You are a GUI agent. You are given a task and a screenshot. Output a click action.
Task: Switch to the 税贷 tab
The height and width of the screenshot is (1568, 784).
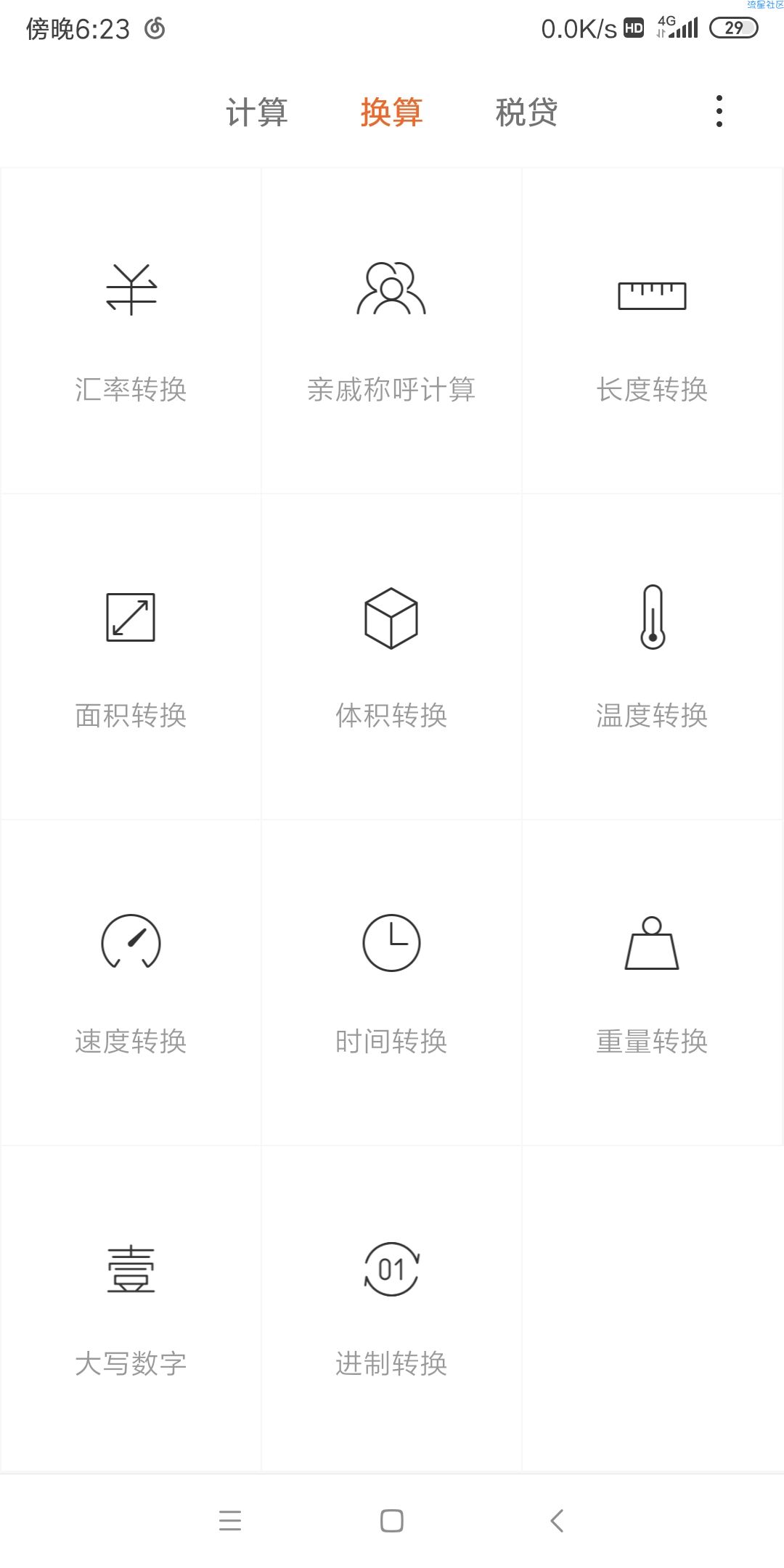[x=526, y=113]
